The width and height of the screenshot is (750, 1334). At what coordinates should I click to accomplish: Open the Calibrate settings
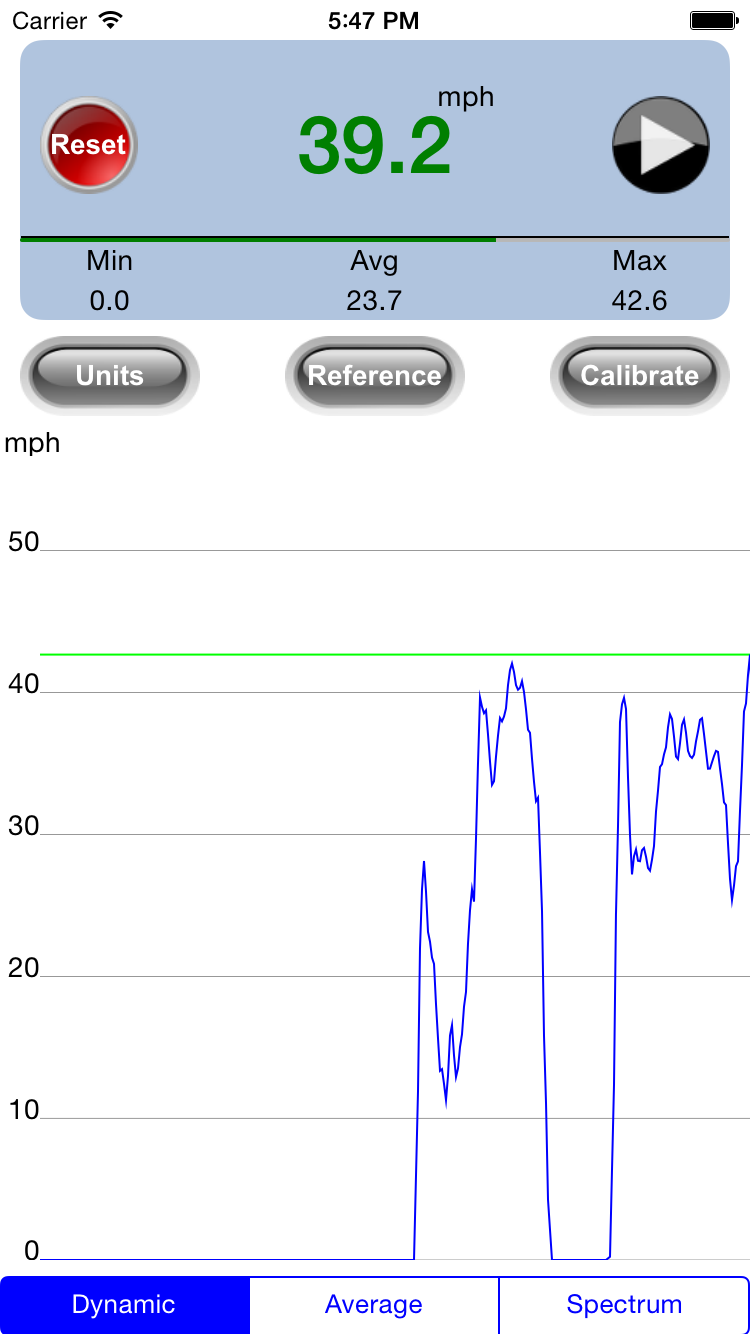(x=639, y=375)
